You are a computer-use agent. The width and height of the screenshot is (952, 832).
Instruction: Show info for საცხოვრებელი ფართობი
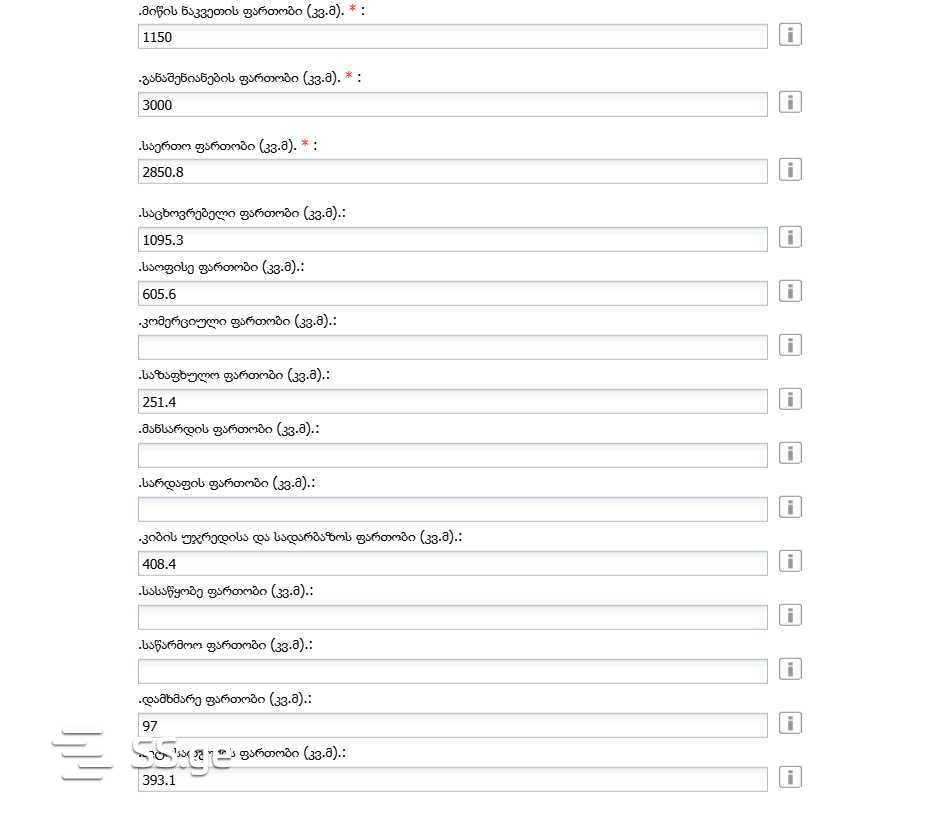pyautogui.click(x=790, y=237)
